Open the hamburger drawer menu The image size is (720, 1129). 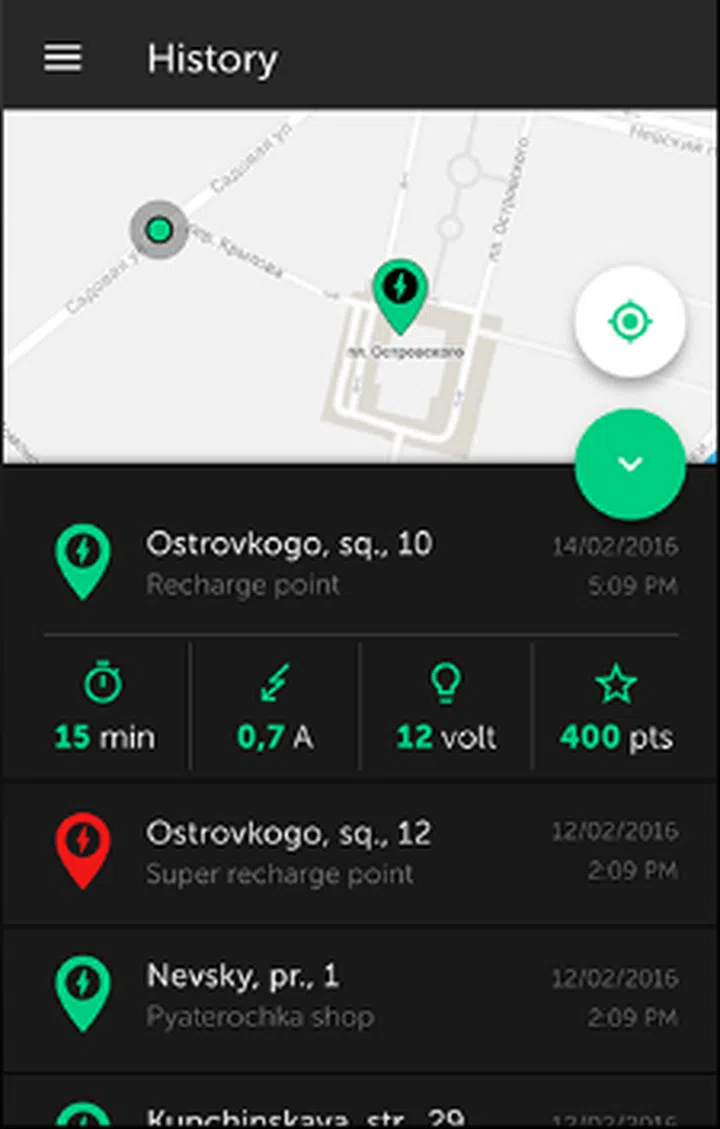(x=62, y=58)
